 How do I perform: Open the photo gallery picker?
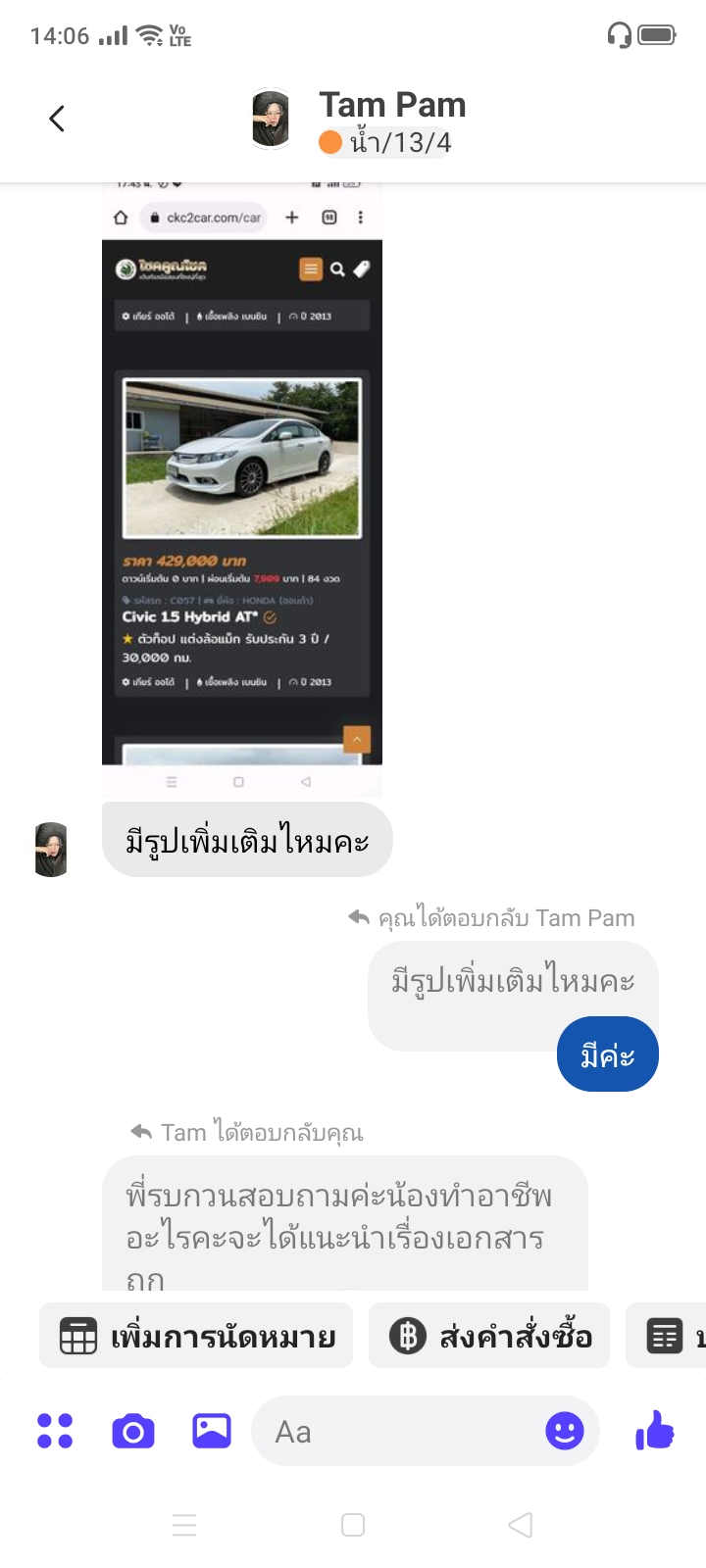[212, 1431]
